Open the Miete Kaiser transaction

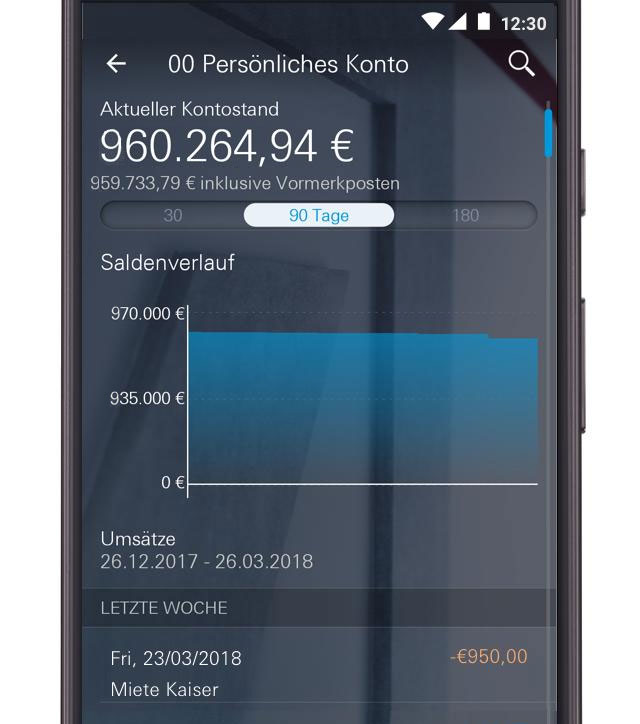318,673
